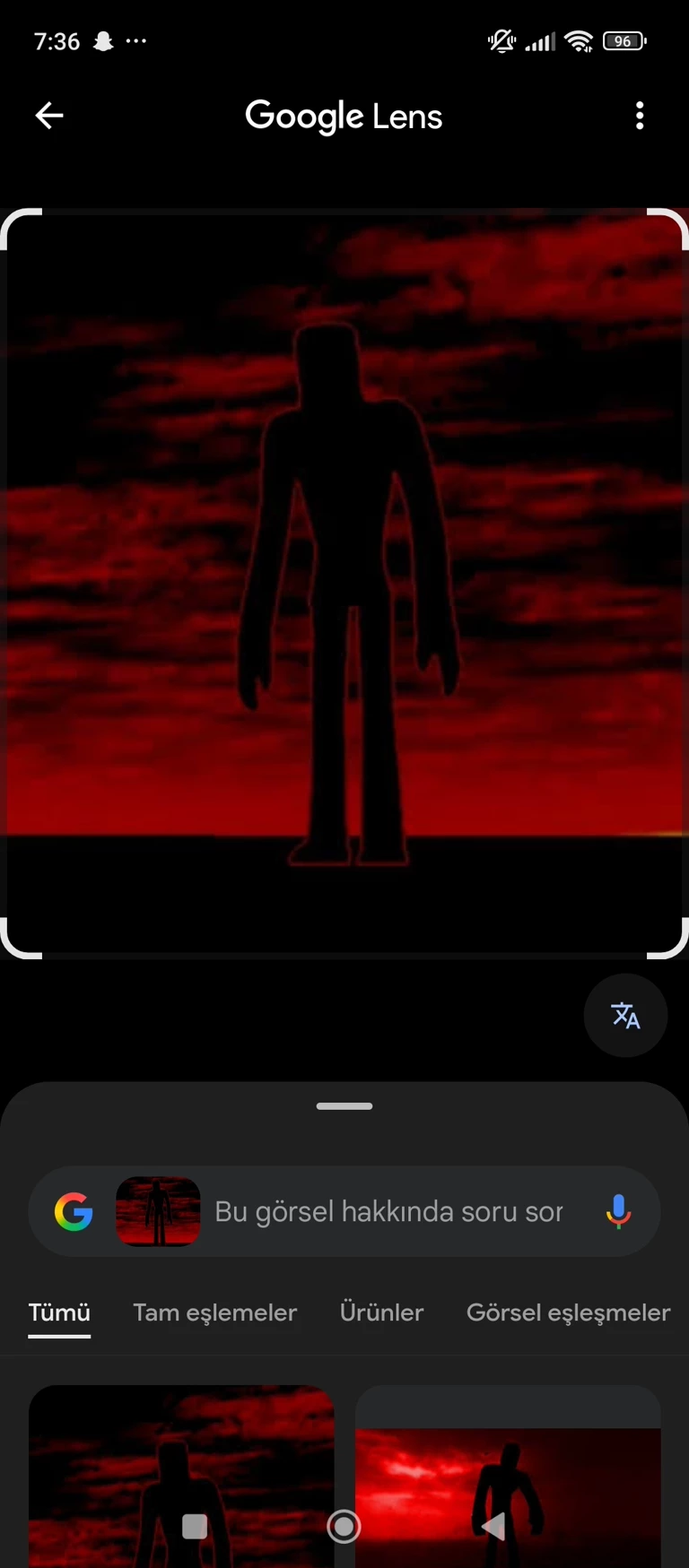Go back from Google Lens
This screenshot has height=1568, width=689.
coord(49,116)
